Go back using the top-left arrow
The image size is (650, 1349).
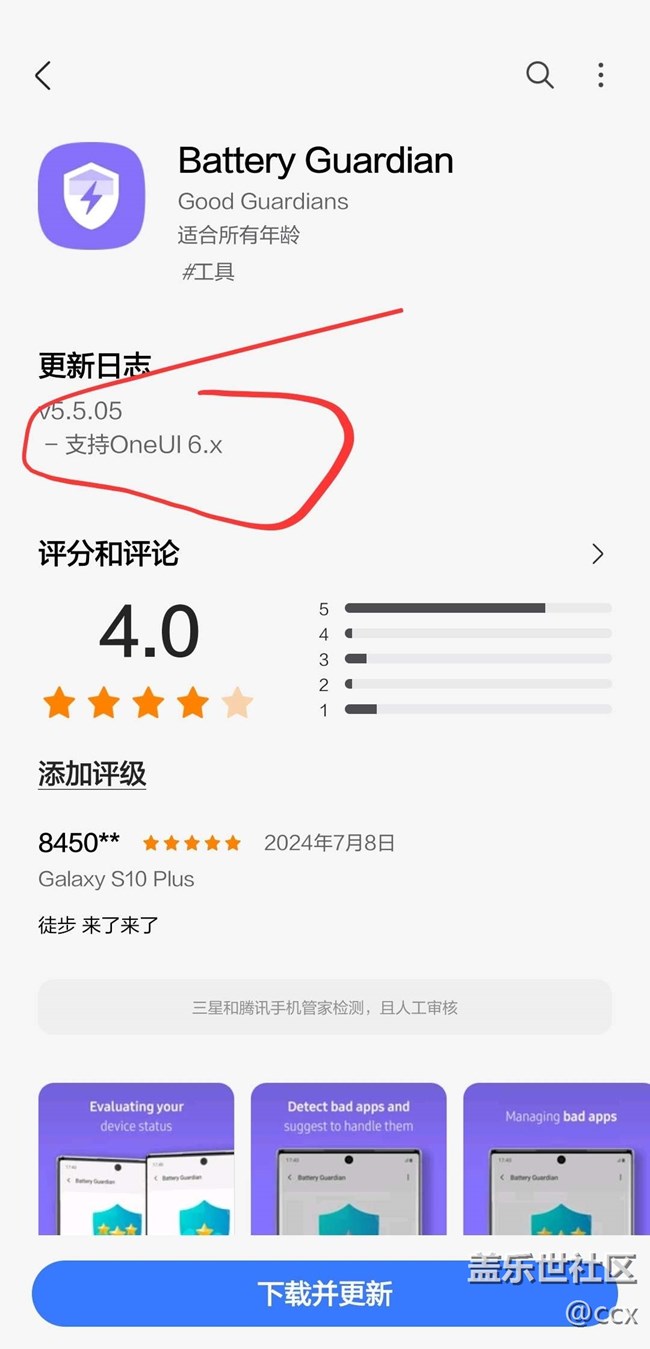point(43,76)
